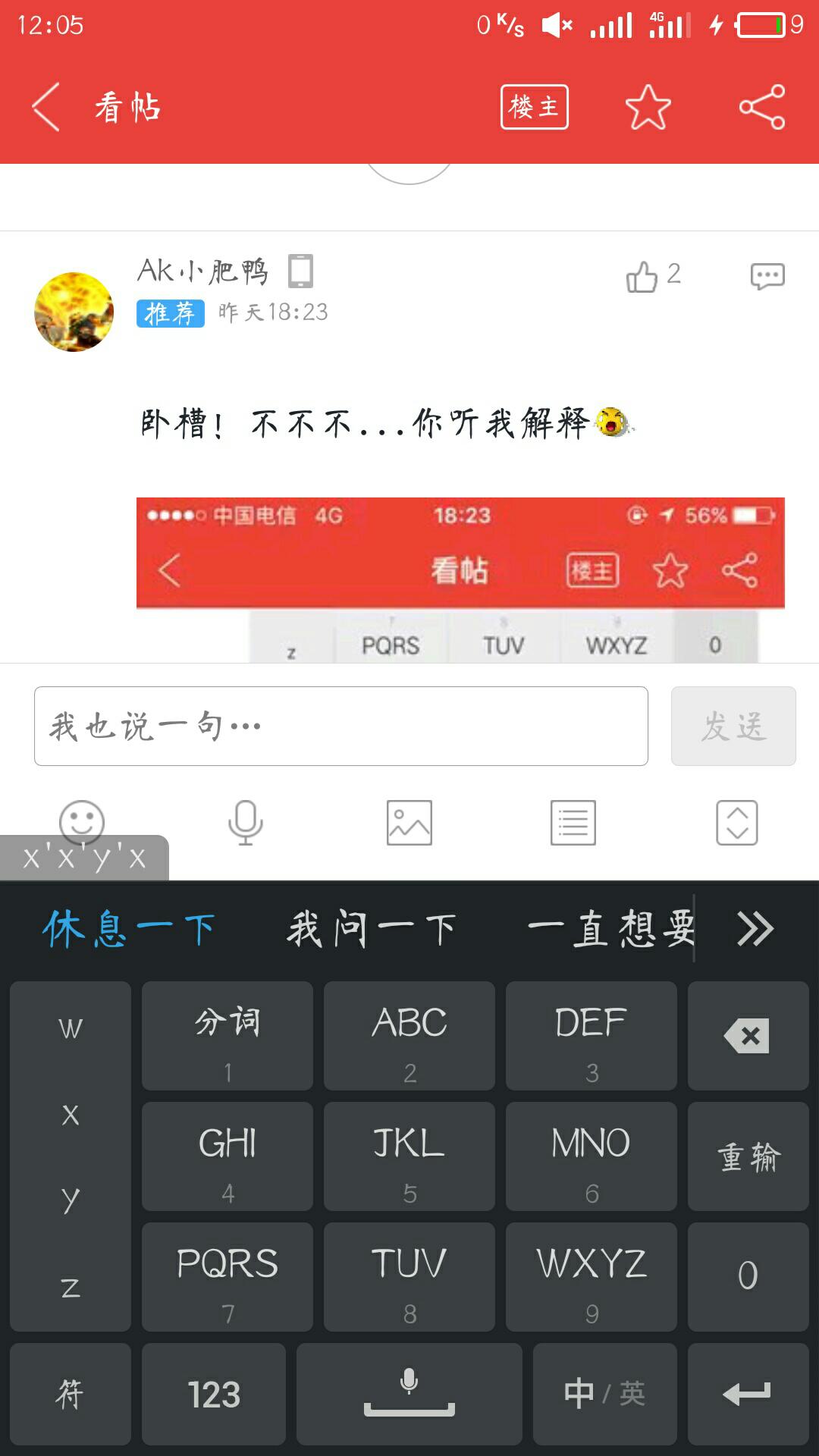Toggle the expand arrows icon in reply toolbar
This screenshot has height=1456, width=819.
(737, 822)
